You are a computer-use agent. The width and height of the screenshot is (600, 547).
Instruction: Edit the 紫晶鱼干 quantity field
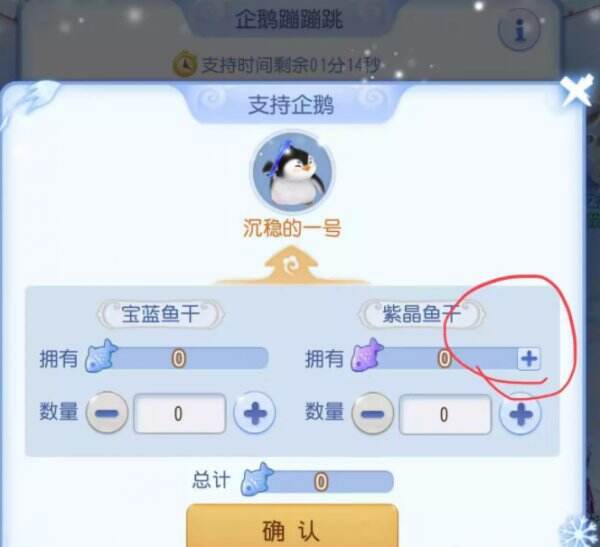[445, 413]
